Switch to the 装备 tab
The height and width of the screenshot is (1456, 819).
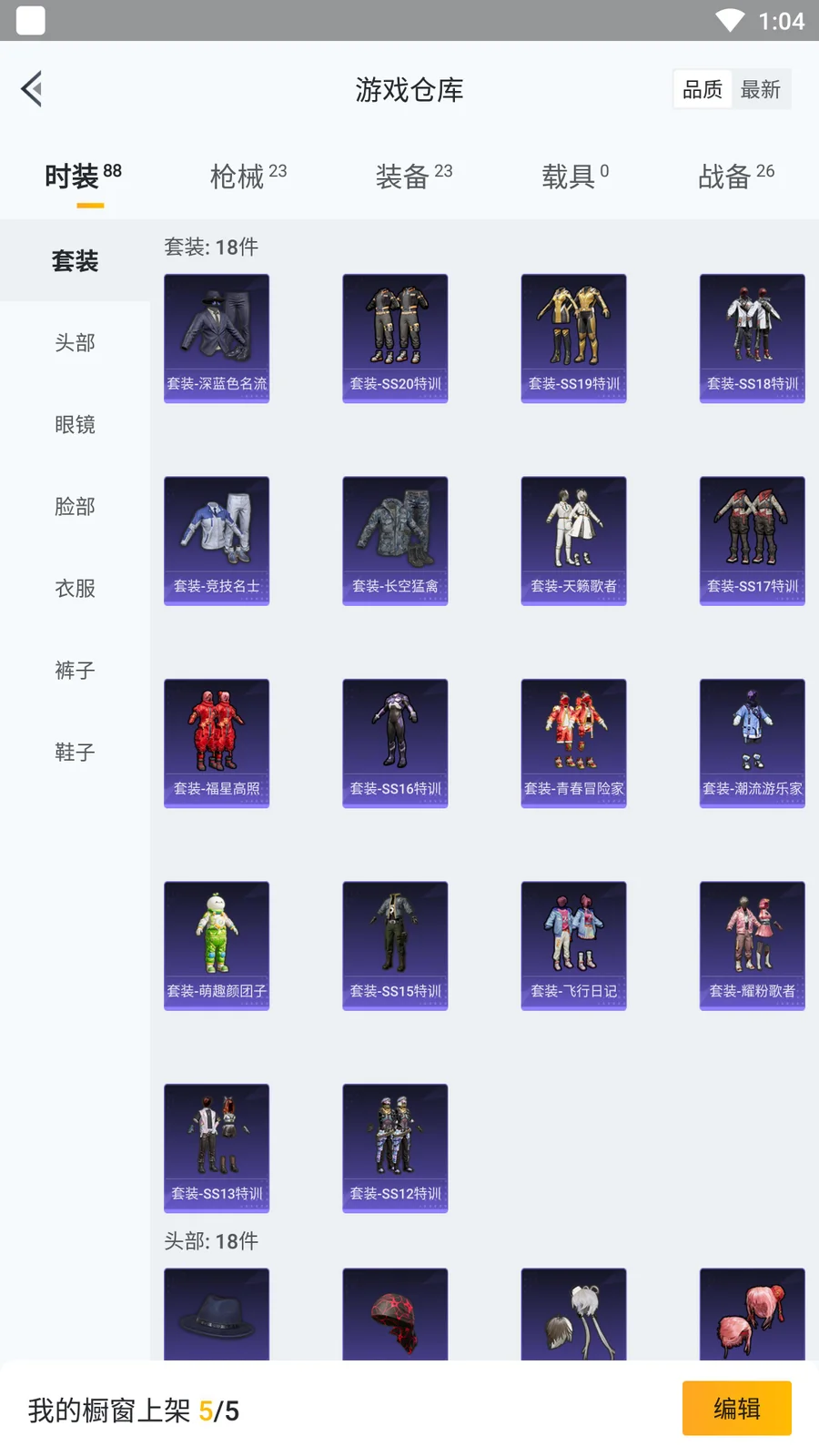pos(413,176)
